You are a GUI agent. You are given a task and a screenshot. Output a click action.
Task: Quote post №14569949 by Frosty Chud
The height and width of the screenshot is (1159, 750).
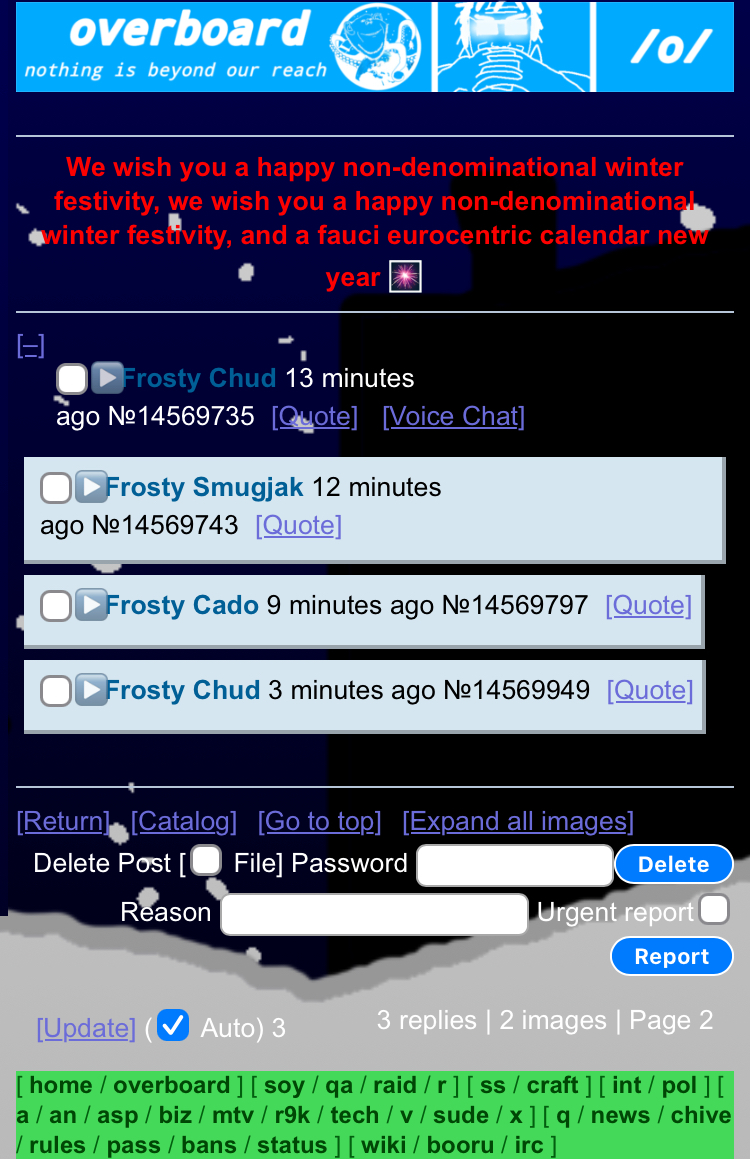coord(650,690)
